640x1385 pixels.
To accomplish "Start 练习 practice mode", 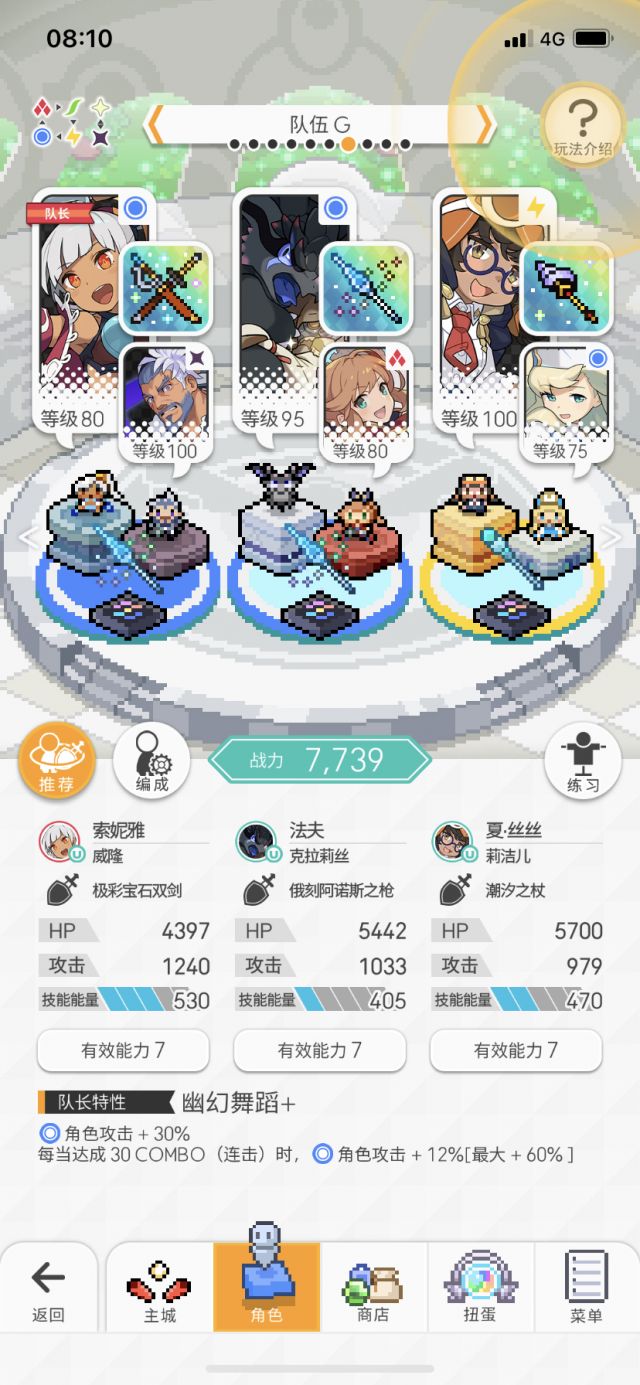I will (x=583, y=762).
